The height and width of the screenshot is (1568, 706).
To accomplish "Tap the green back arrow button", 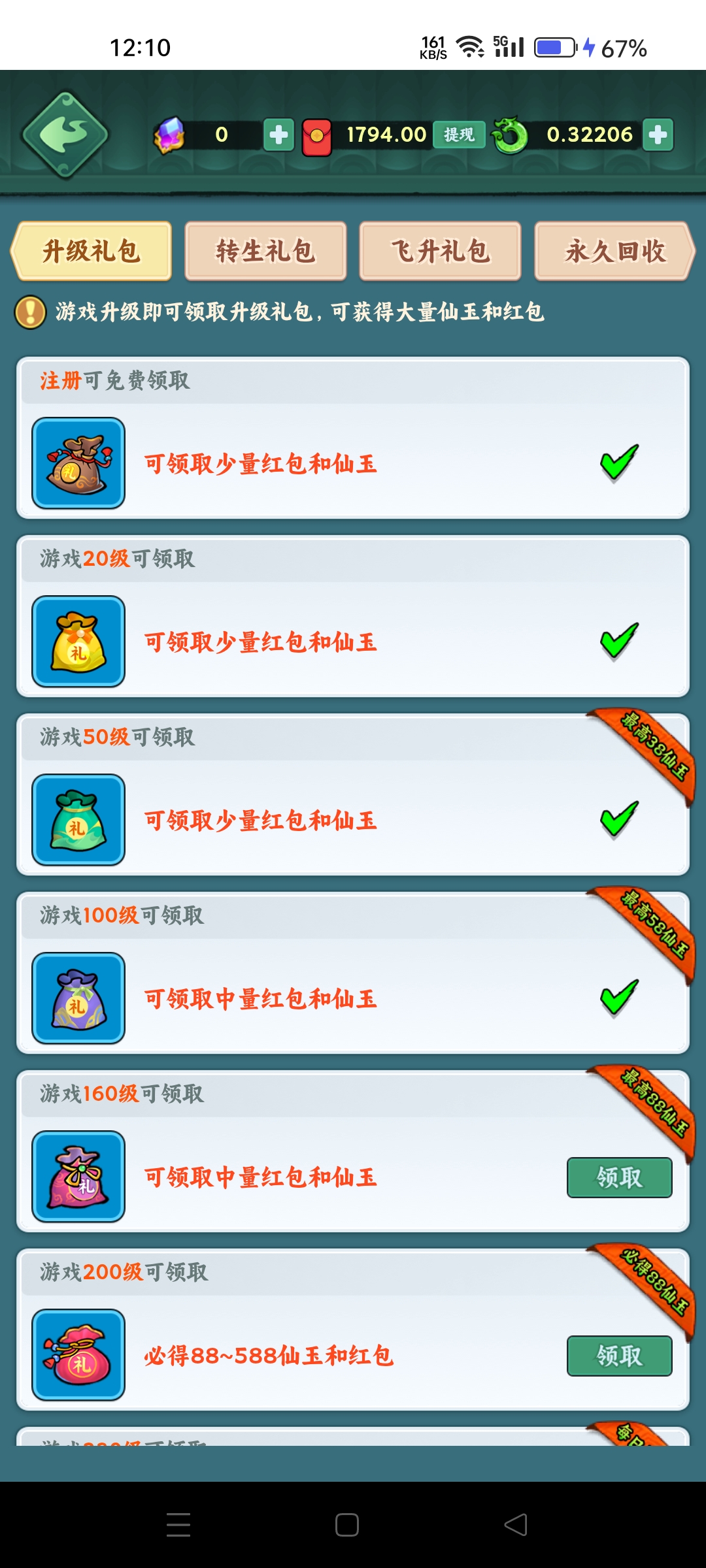I will pos(65,135).
